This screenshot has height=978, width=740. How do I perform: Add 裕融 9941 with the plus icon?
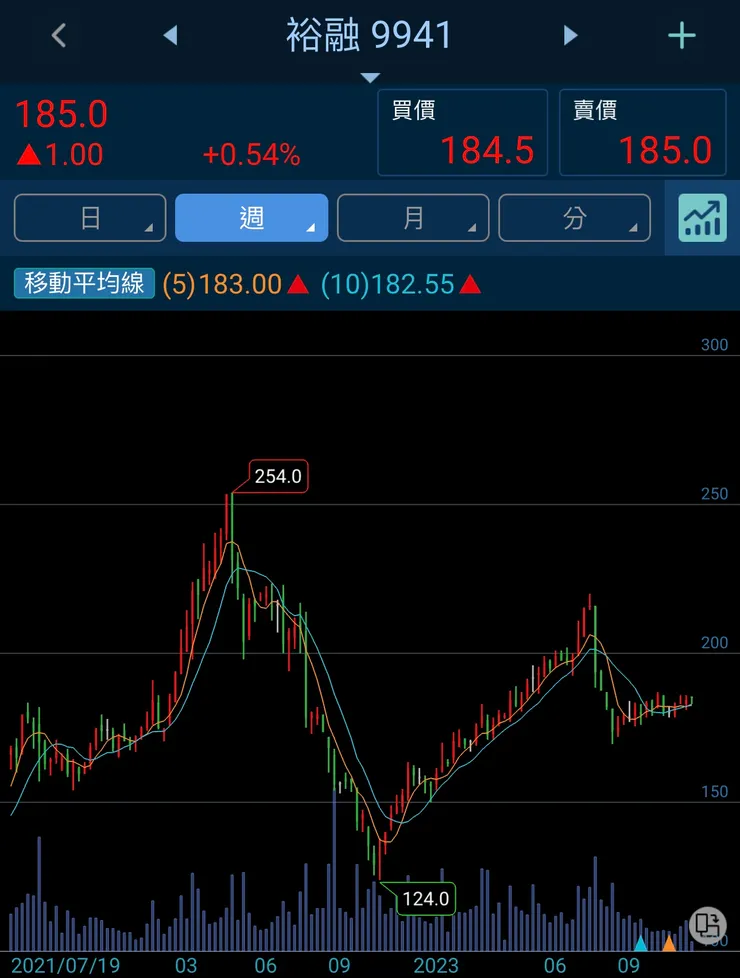coord(682,37)
